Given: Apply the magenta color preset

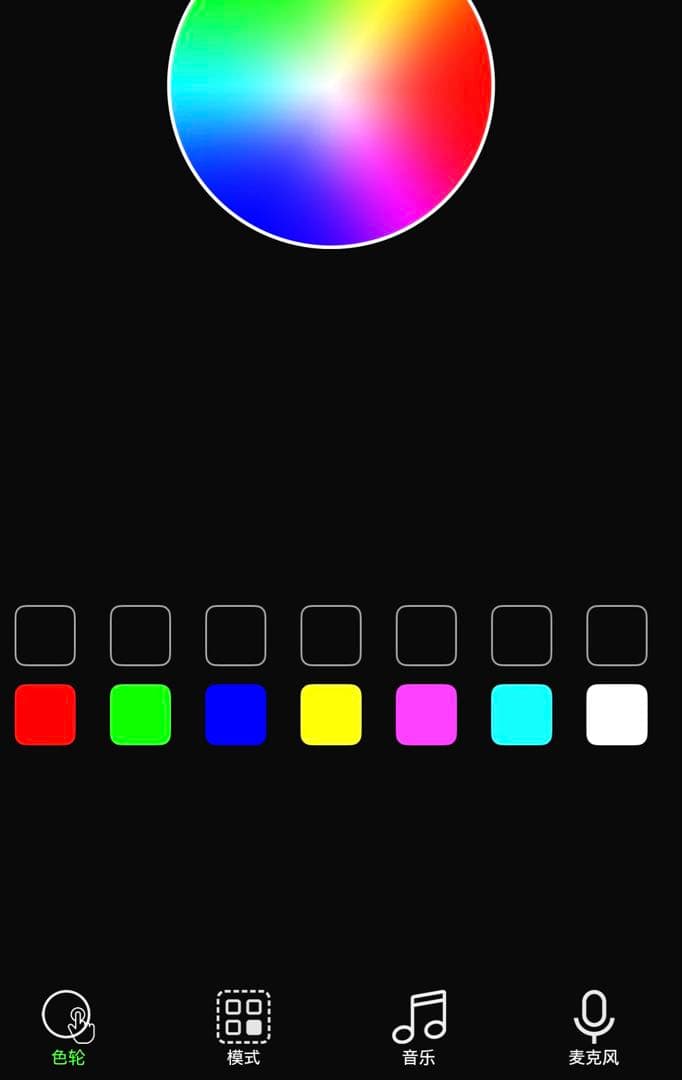Looking at the screenshot, I should click(426, 715).
